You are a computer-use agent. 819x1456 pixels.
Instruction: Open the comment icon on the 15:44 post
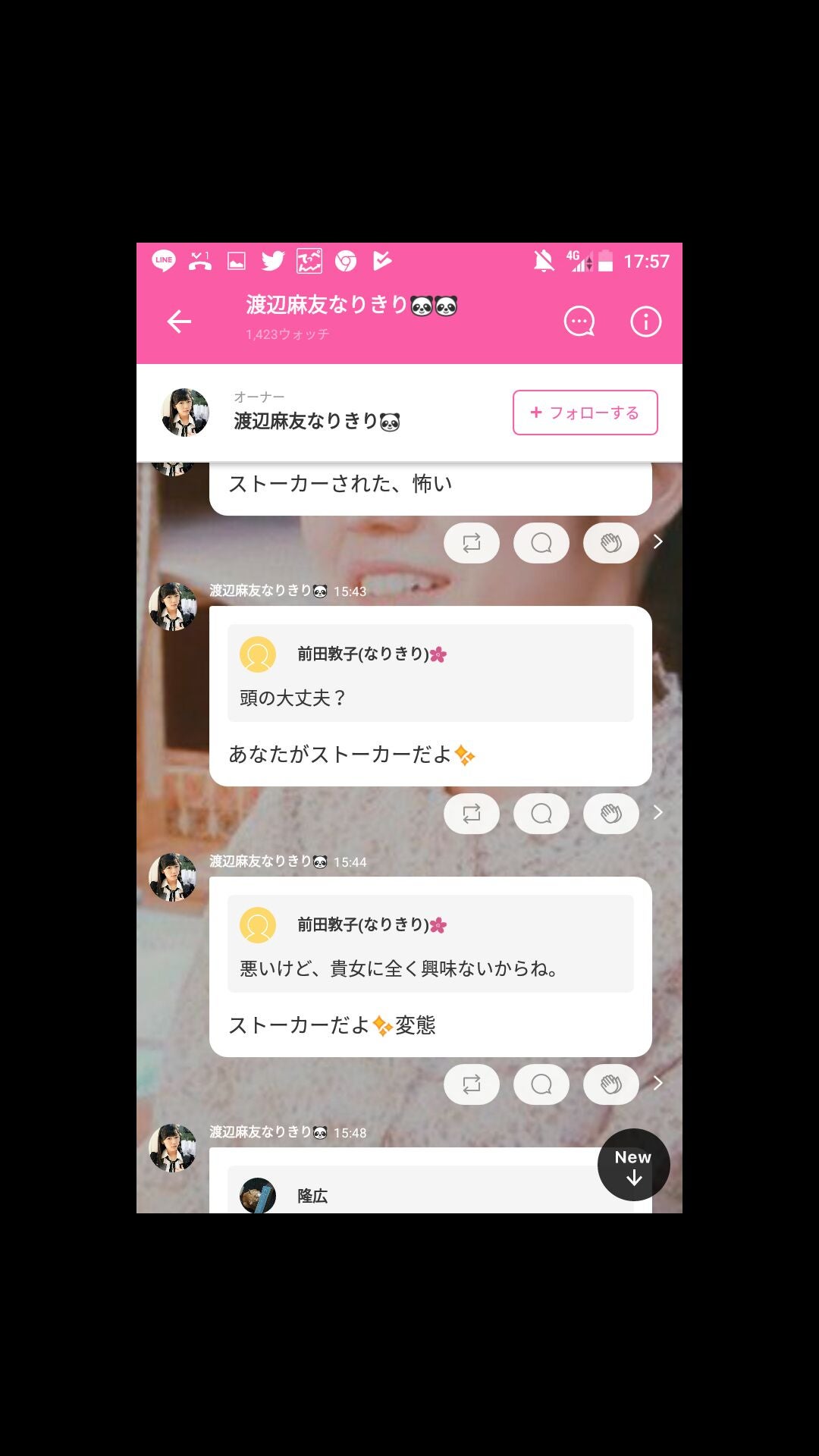pos(541,1084)
